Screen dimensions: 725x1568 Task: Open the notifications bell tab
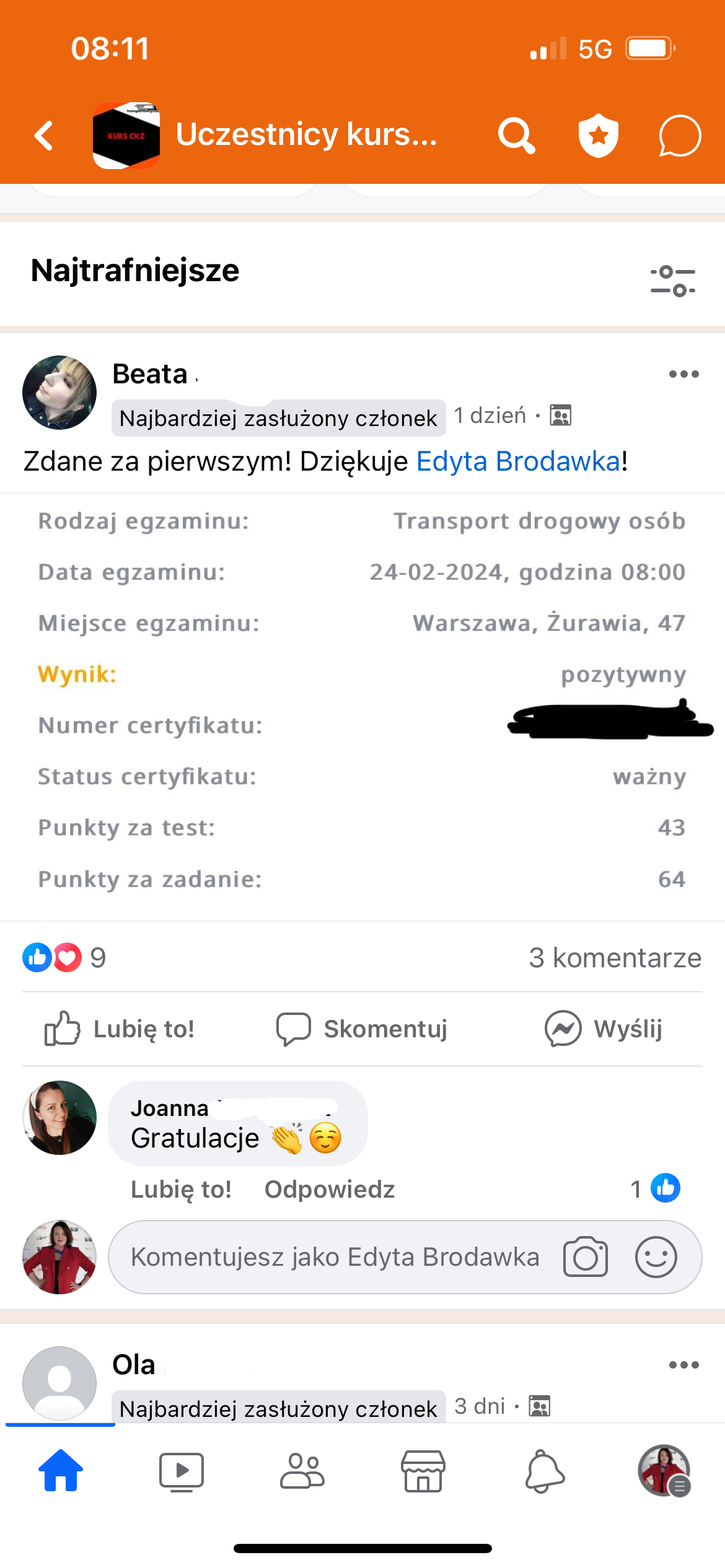pyautogui.click(x=545, y=1471)
